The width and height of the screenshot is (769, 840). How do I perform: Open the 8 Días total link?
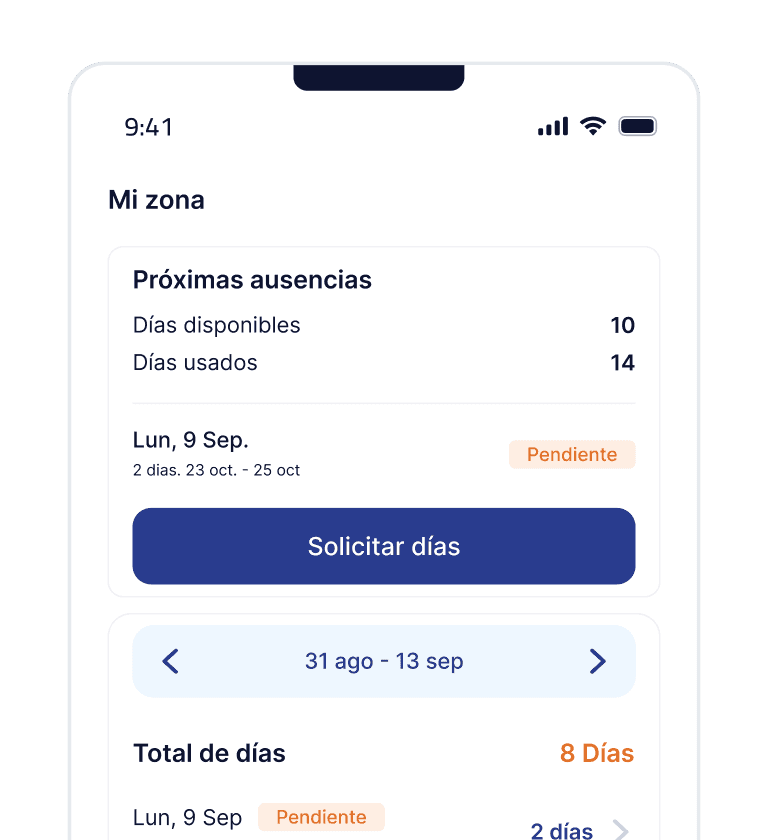point(596,754)
